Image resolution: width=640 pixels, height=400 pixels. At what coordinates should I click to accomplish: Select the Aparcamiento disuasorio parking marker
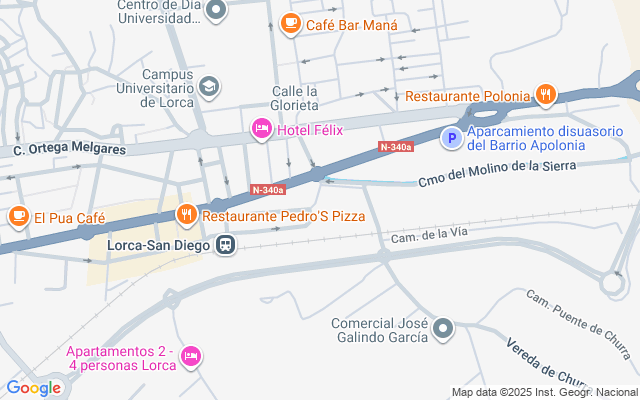(452, 139)
